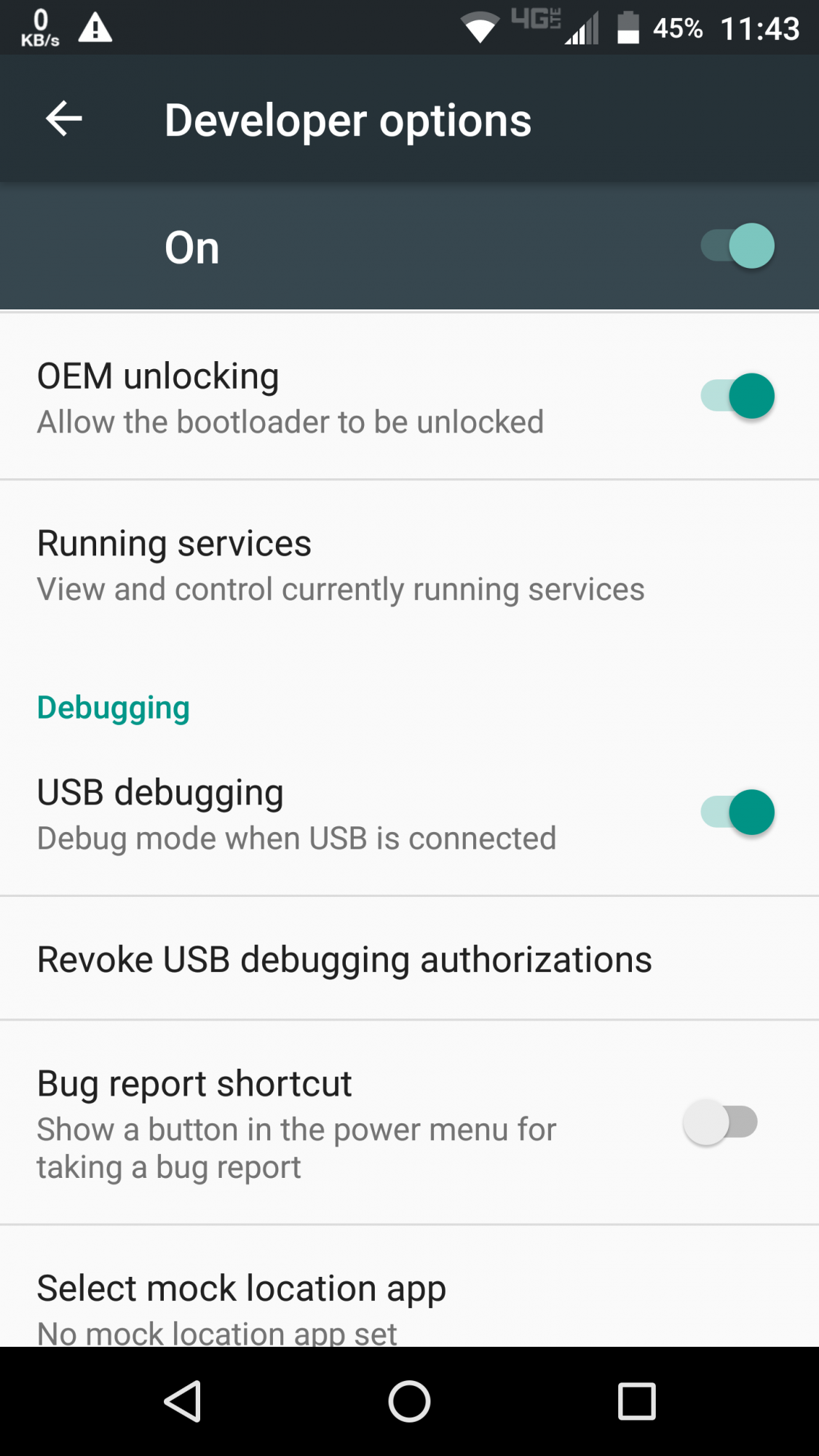Turn off USB debugging
The image size is (819, 1456).
pos(737,812)
